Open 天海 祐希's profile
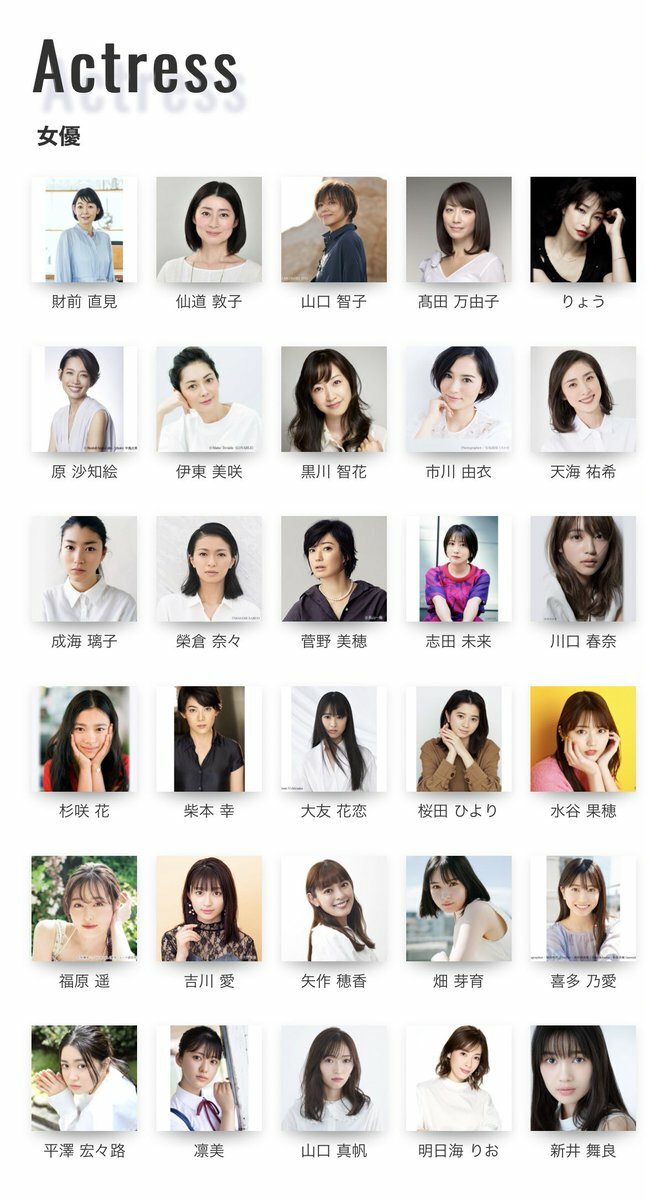 tap(583, 400)
